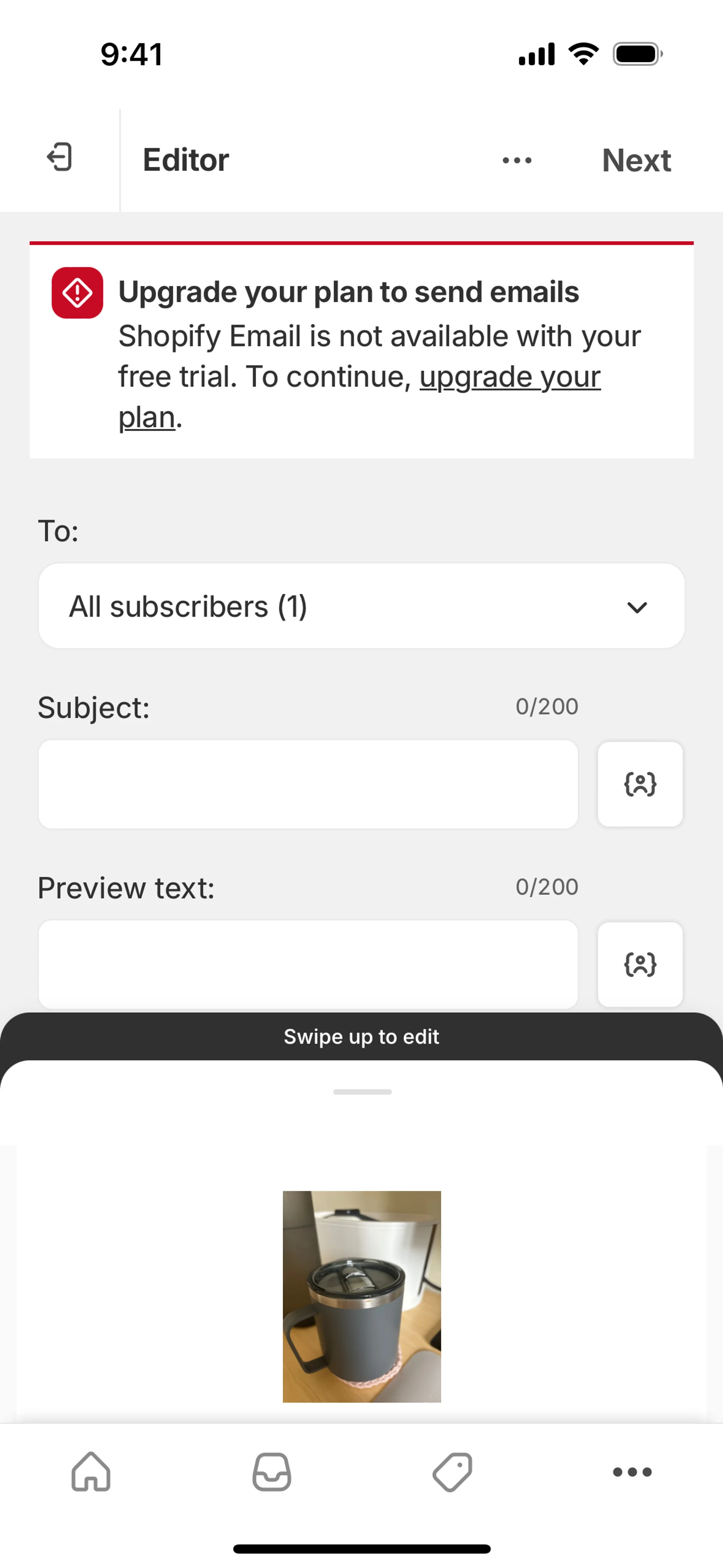
Task: Switch to the Products tag tab
Action: coord(452,1471)
